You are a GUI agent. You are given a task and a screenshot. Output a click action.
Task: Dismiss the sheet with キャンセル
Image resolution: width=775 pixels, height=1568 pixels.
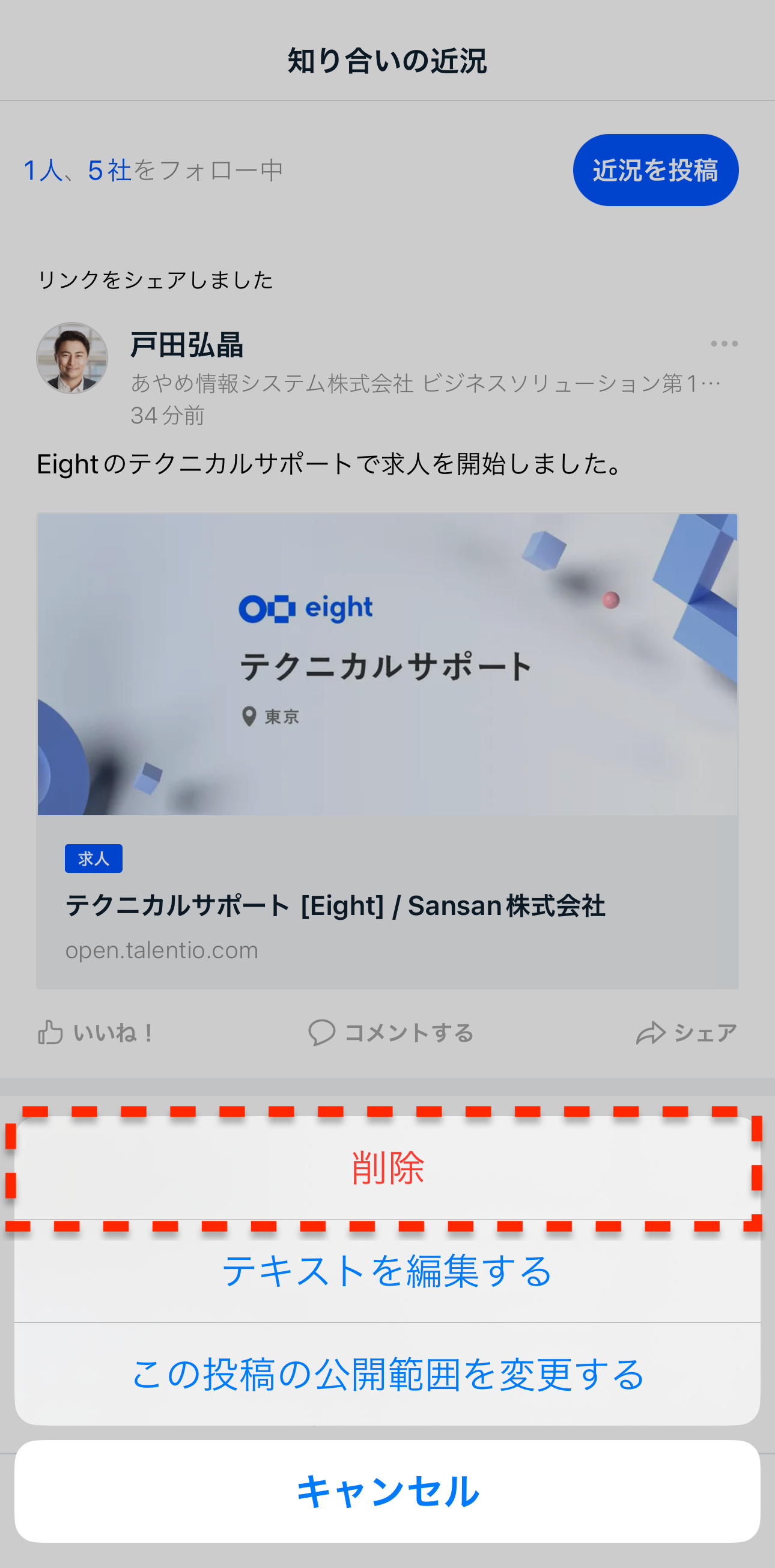(x=387, y=1491)
